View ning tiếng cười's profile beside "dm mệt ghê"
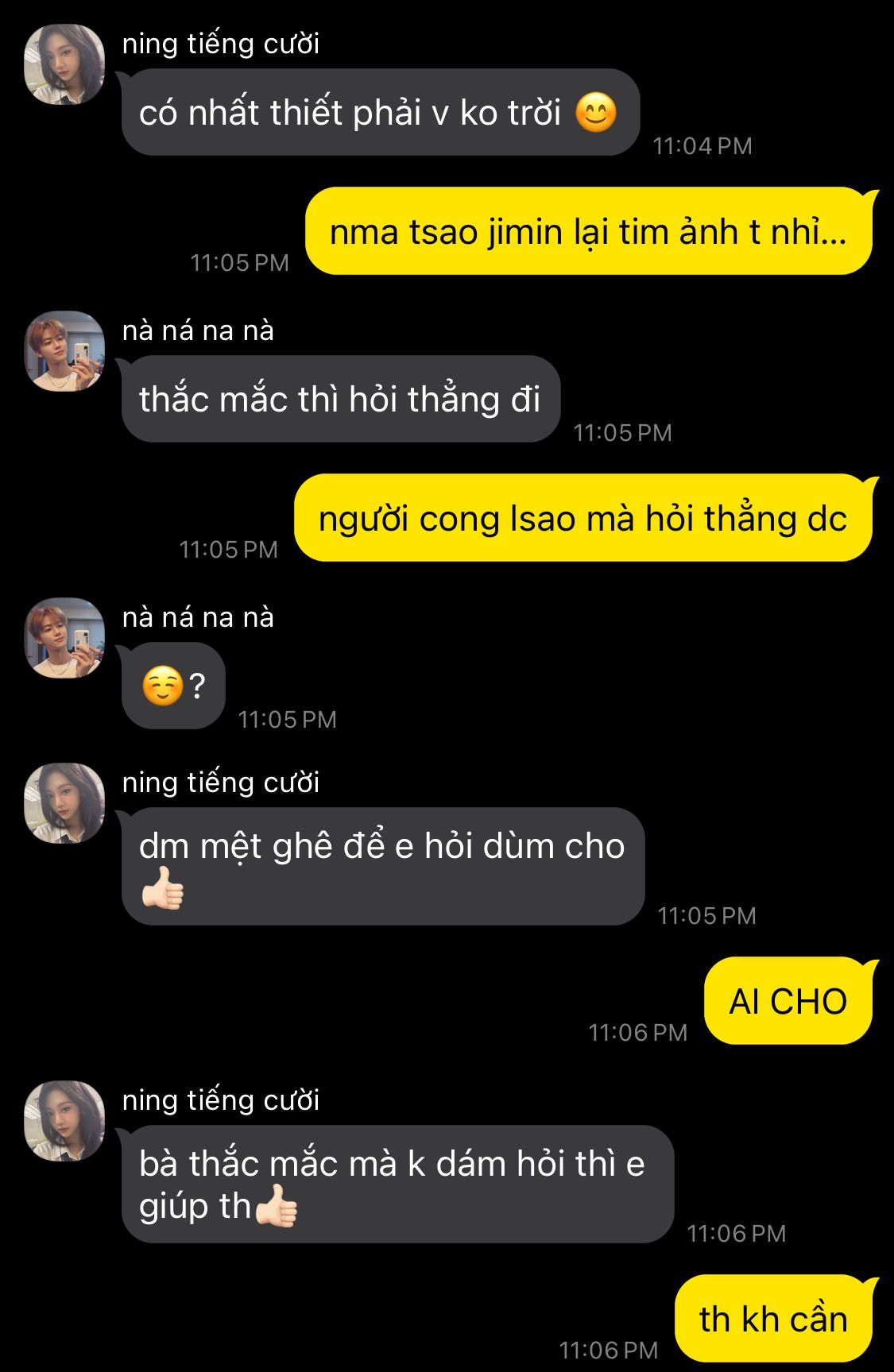 point(64,803)
